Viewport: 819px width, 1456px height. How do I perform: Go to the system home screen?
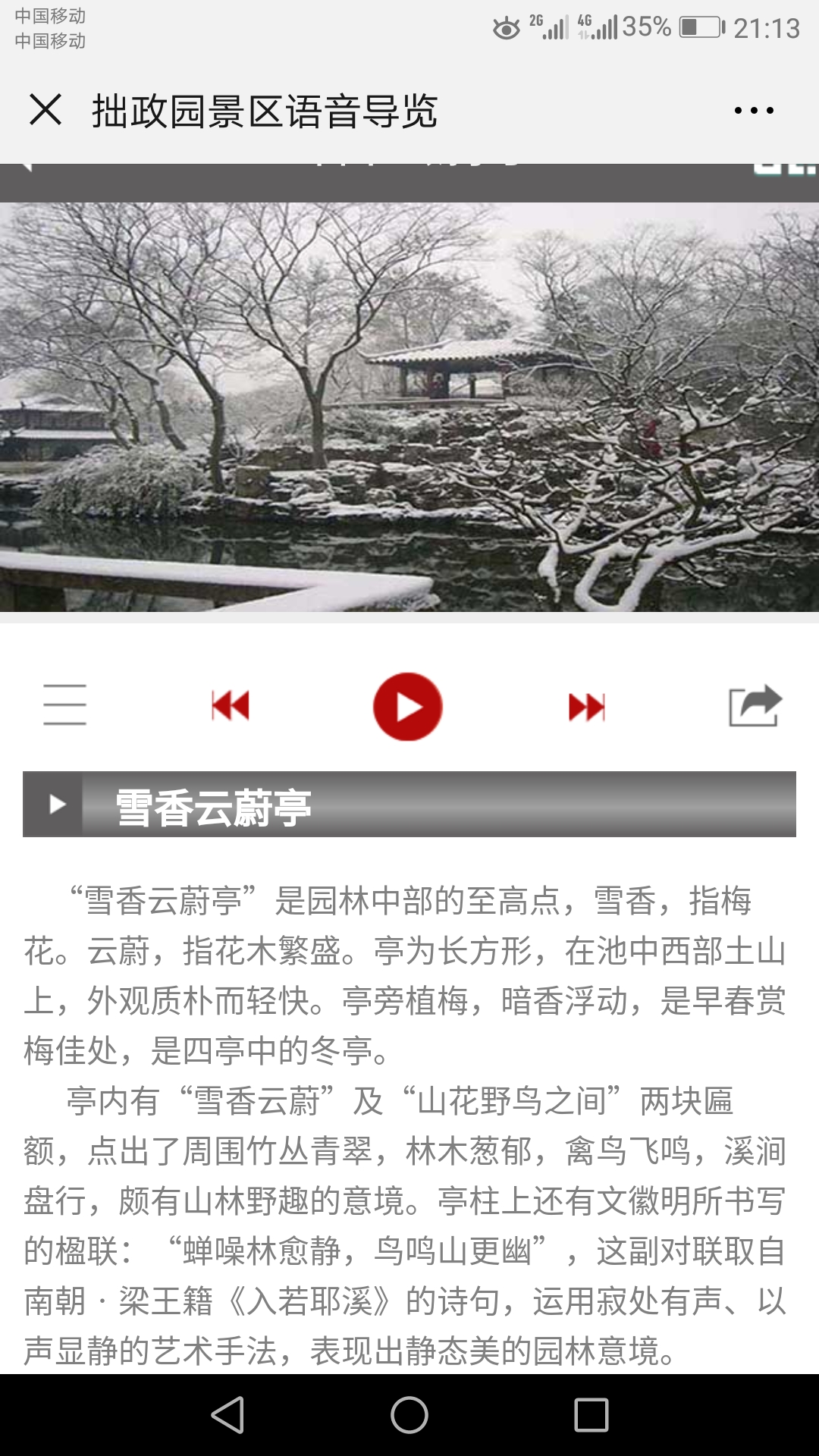[x=409, y=1415]
